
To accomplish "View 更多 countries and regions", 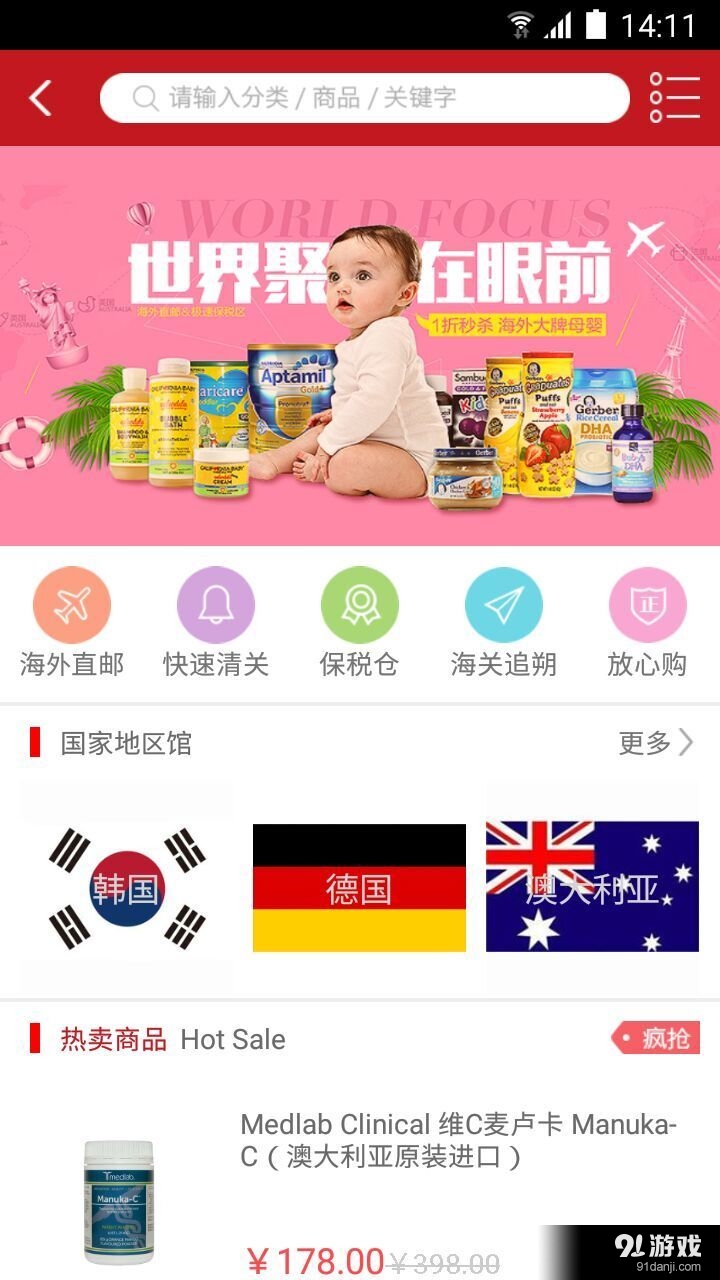I will click(x=656, y=742).
